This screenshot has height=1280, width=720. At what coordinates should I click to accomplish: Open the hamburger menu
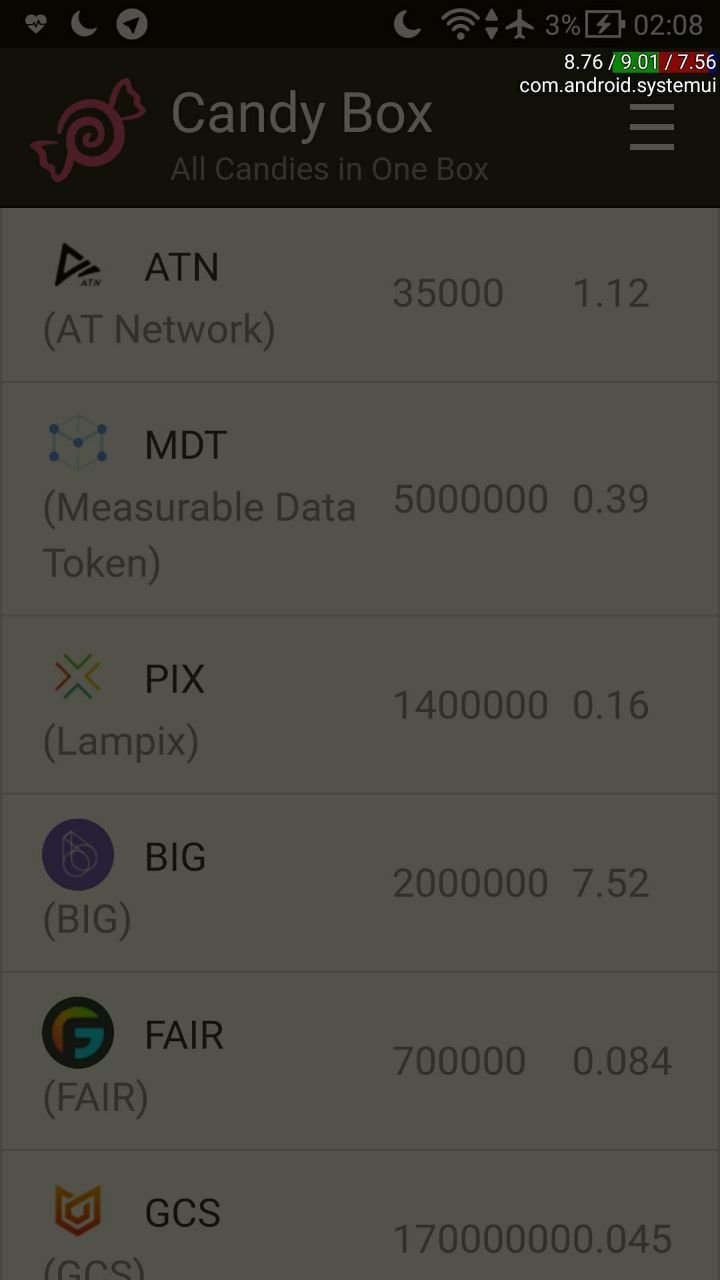(x=651, y=128)
